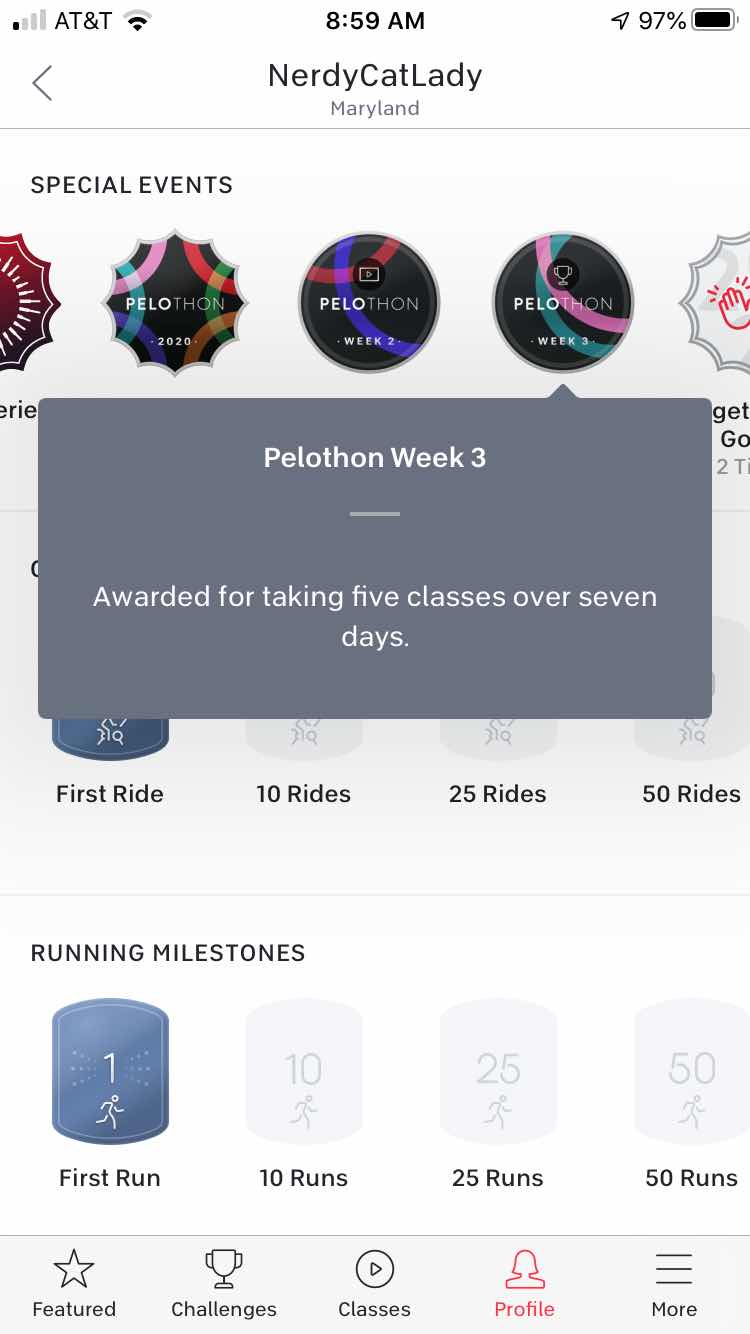The width and height of the screenshot is (750, 1334).
Task: View the 10 Runs milestone badge
Action: (x=304, y=1071)
